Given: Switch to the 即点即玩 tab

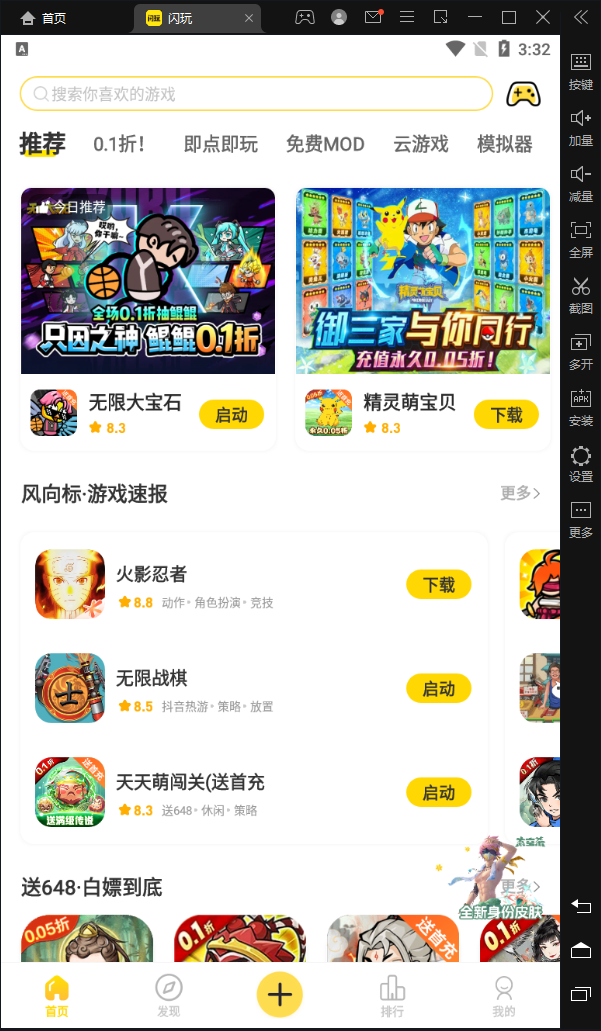Looking at the screenshot, I should point(220,144).
